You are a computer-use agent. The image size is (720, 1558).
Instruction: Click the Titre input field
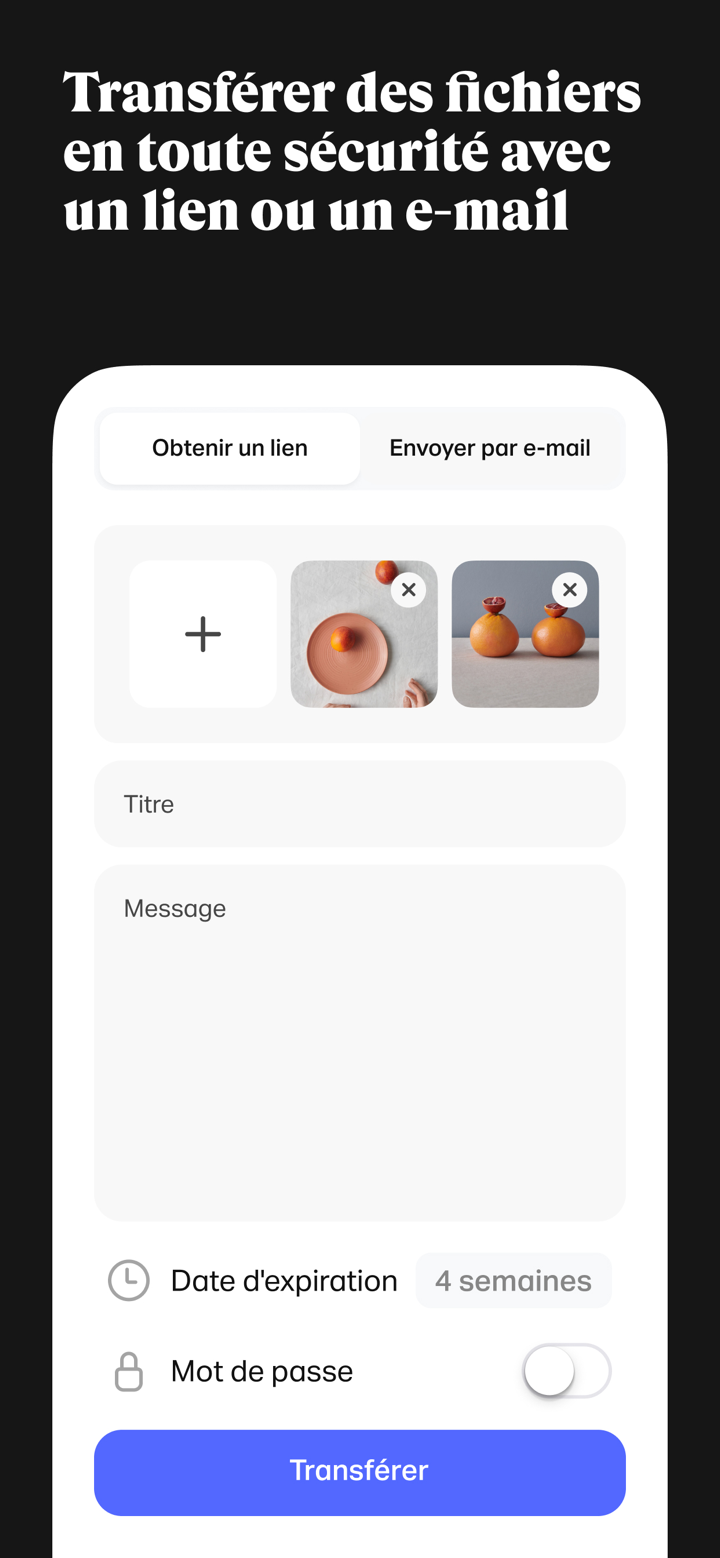point(359,803)
